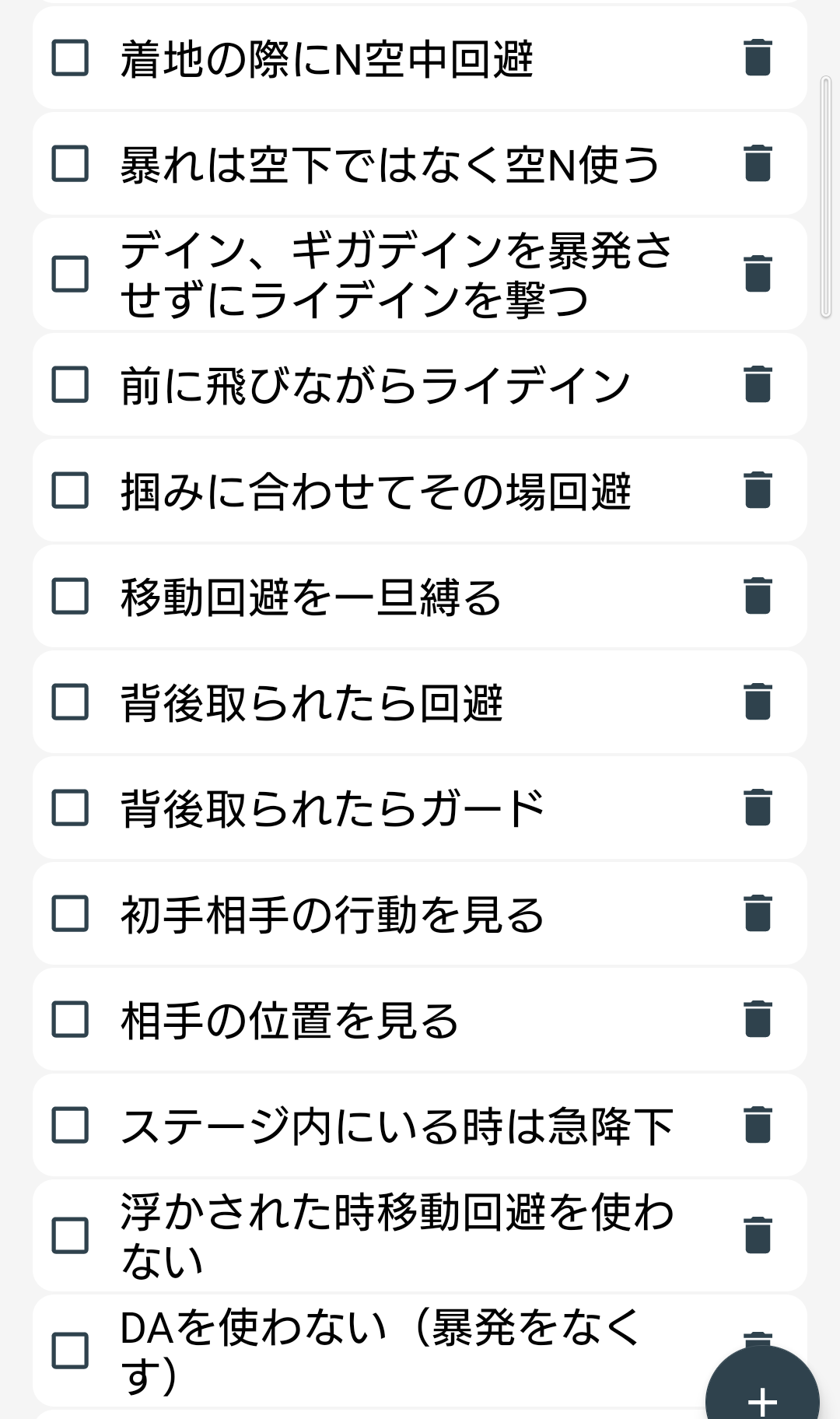
Task: Remove the 前に飛びながらライデイン item via trash
Action: pyautogui.click(x=758, y=384)
